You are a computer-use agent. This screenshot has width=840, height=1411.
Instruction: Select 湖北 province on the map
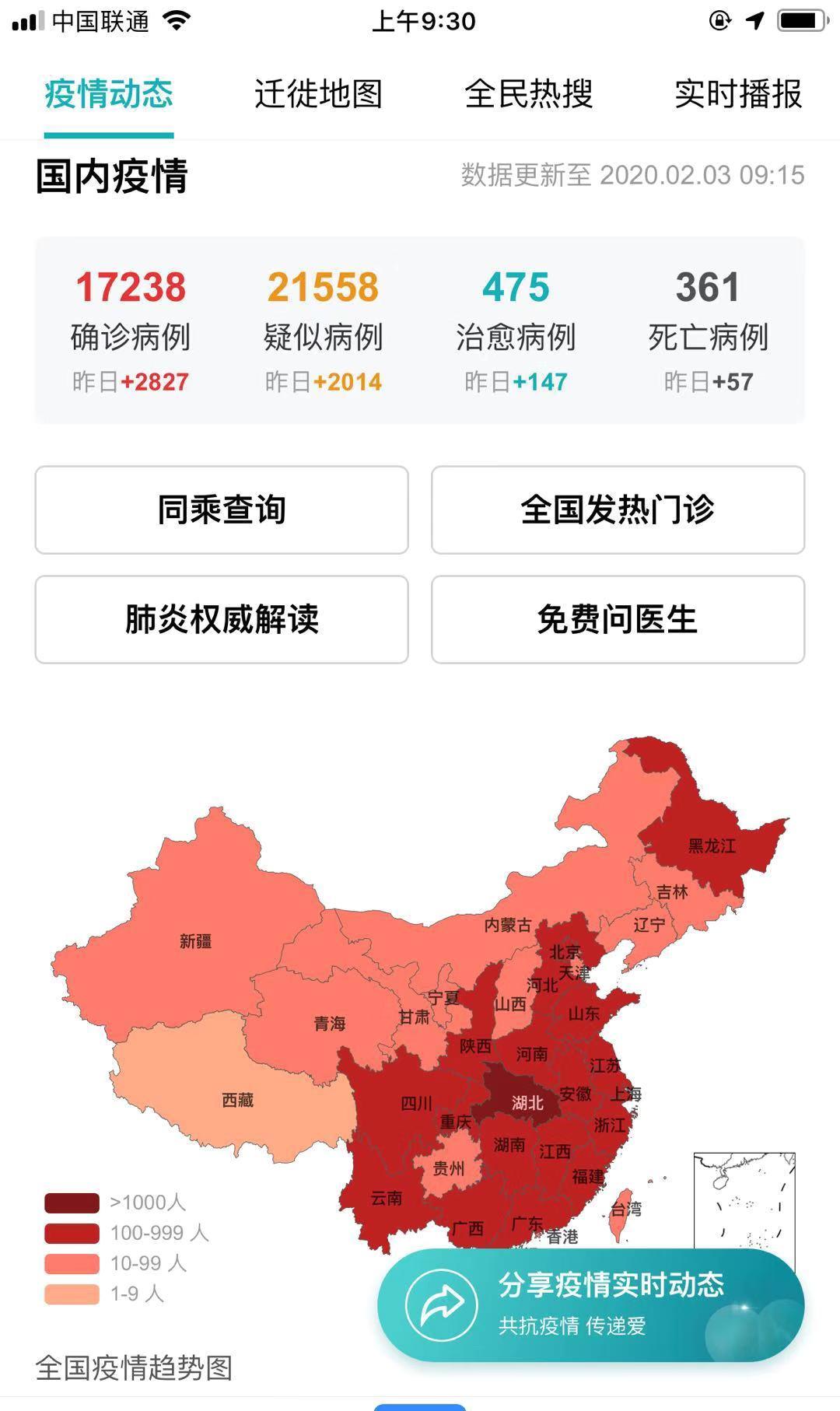526,1102
